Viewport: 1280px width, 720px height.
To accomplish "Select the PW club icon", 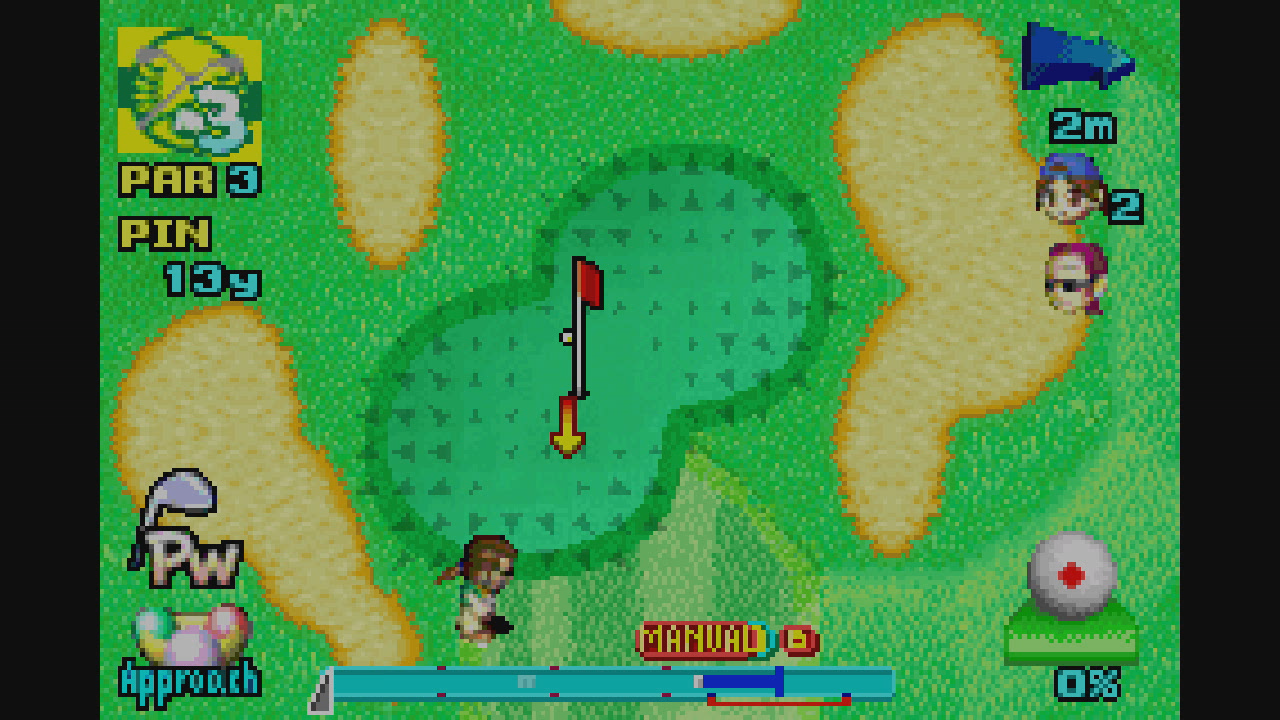I will [x=186, y=530].
